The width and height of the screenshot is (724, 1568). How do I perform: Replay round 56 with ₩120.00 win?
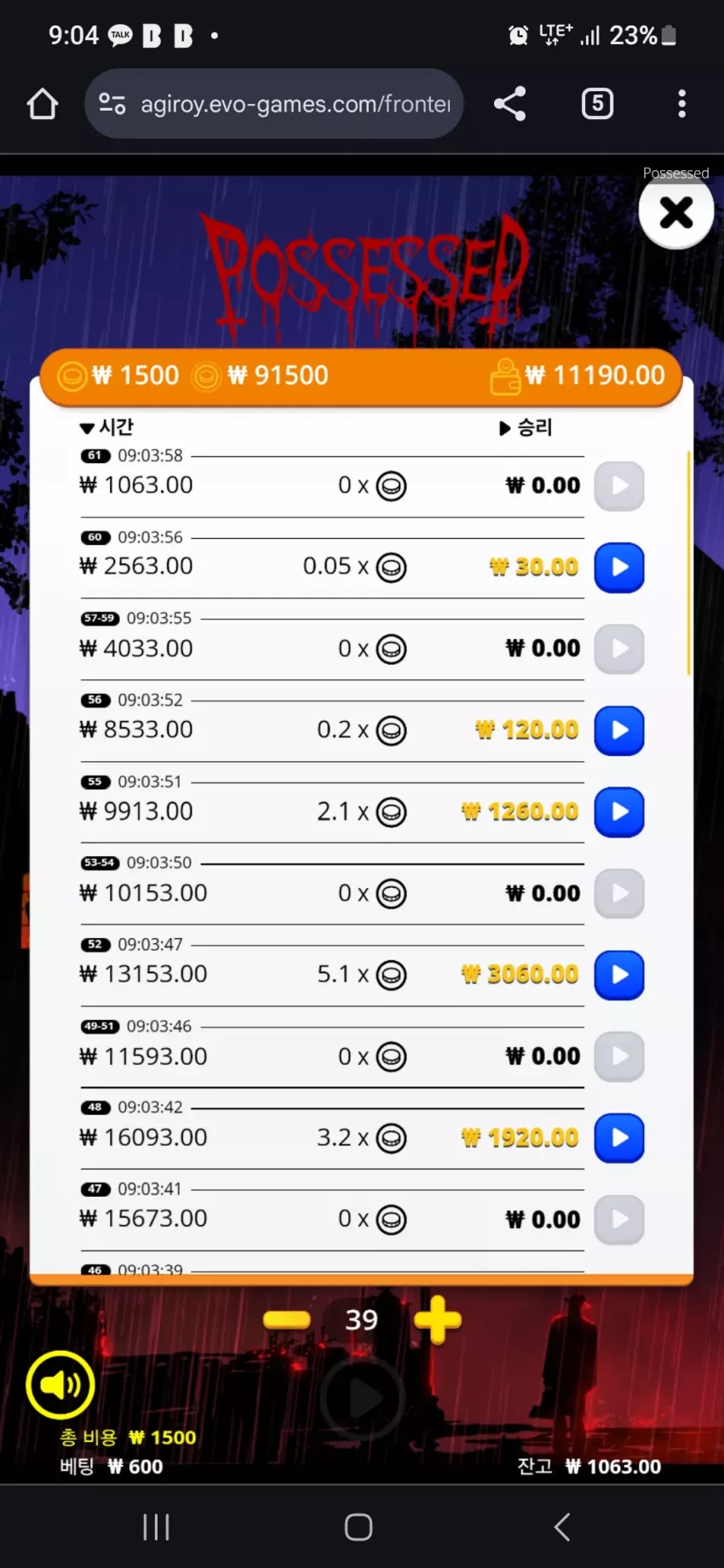pyautogui.click(x=619, y=730)
